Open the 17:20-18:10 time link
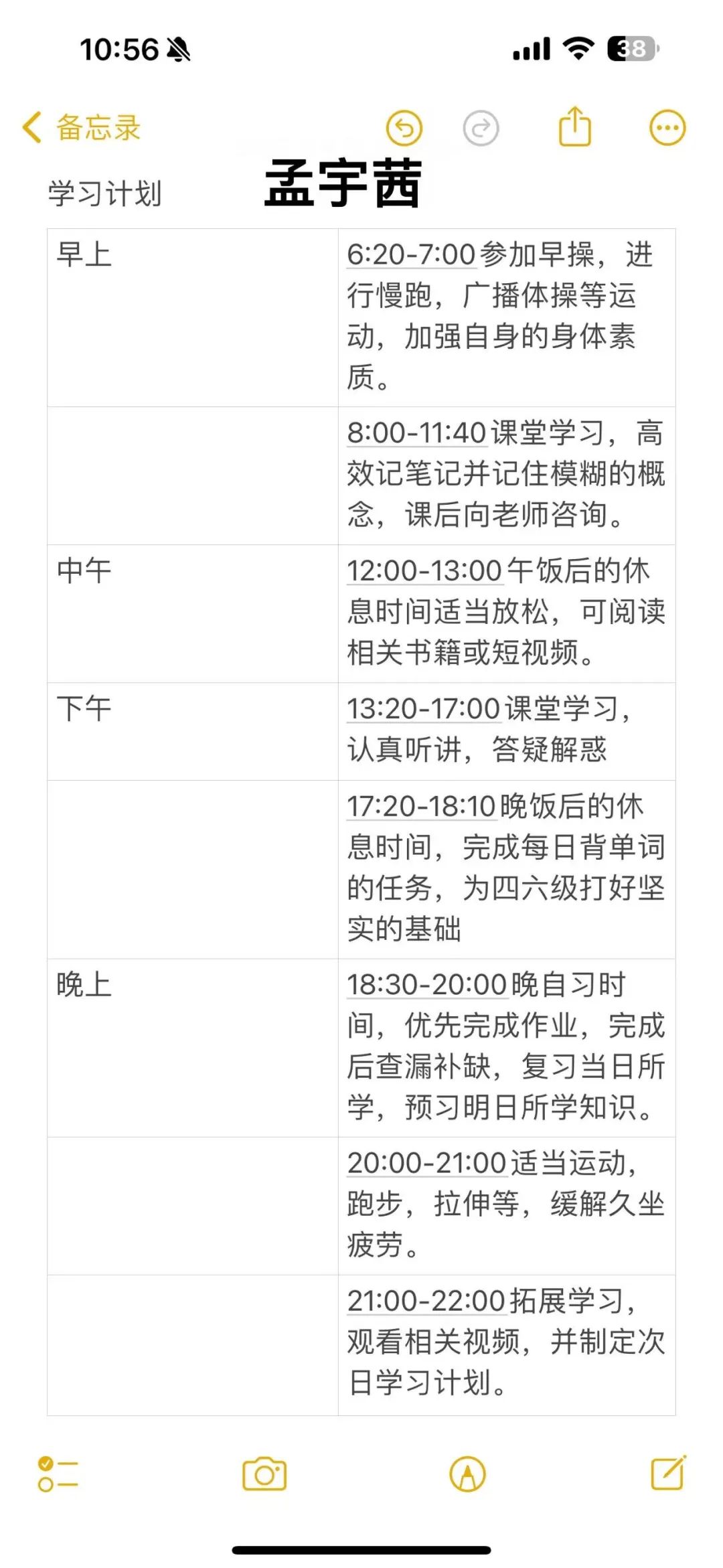Viewport: 723px width, 1568px height. coord(421,806)
